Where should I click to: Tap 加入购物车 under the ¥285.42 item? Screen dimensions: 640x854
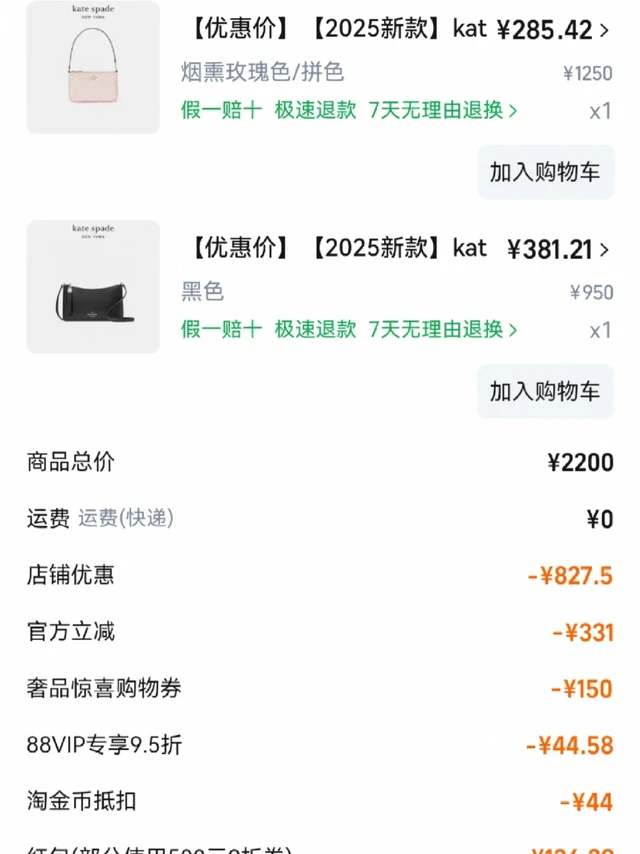pyautogui.click(x=546, y=172)
